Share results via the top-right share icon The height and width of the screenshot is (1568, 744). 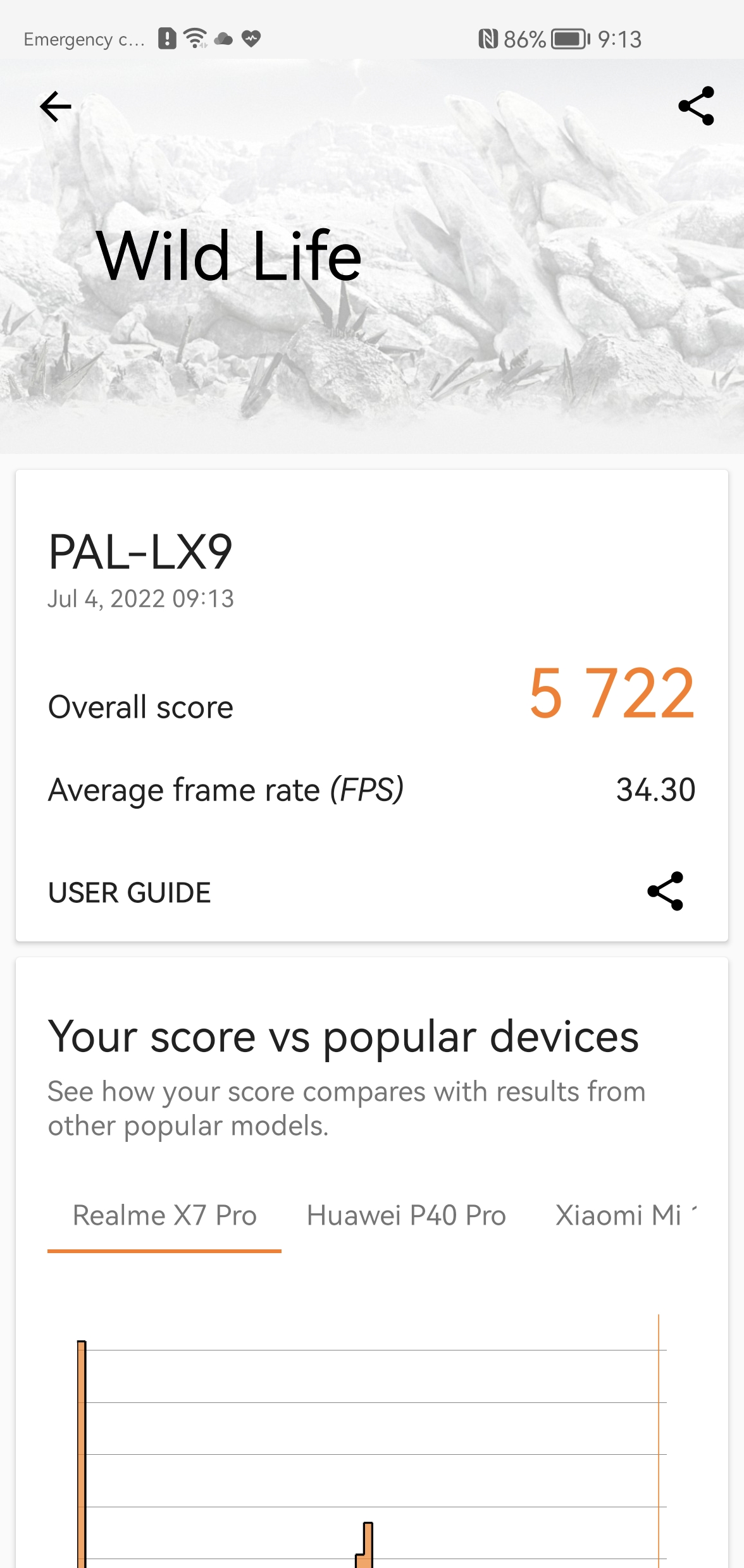point(696,106)
